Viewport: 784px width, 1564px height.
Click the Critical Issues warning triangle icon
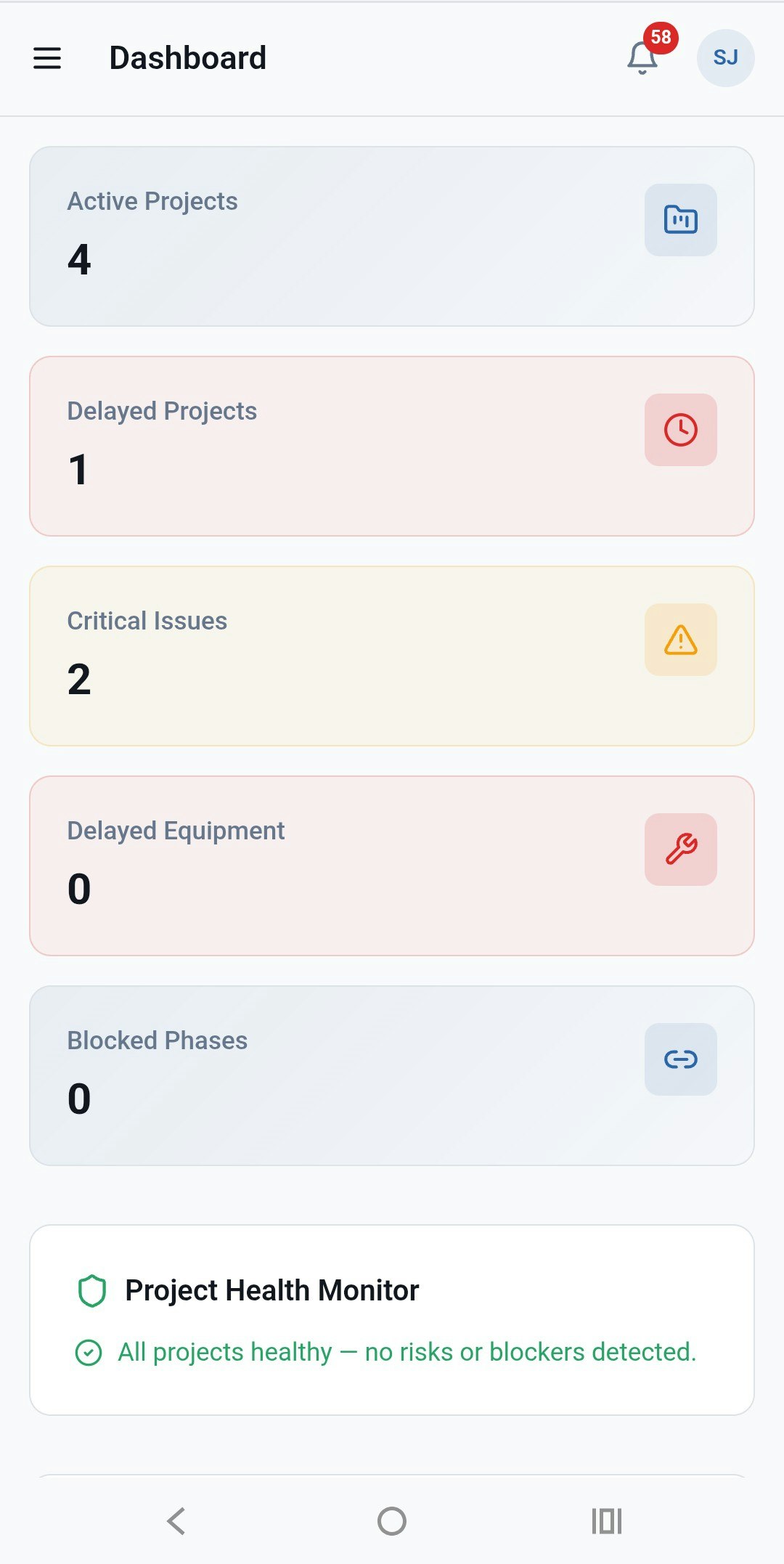click(x=679, y=639)
